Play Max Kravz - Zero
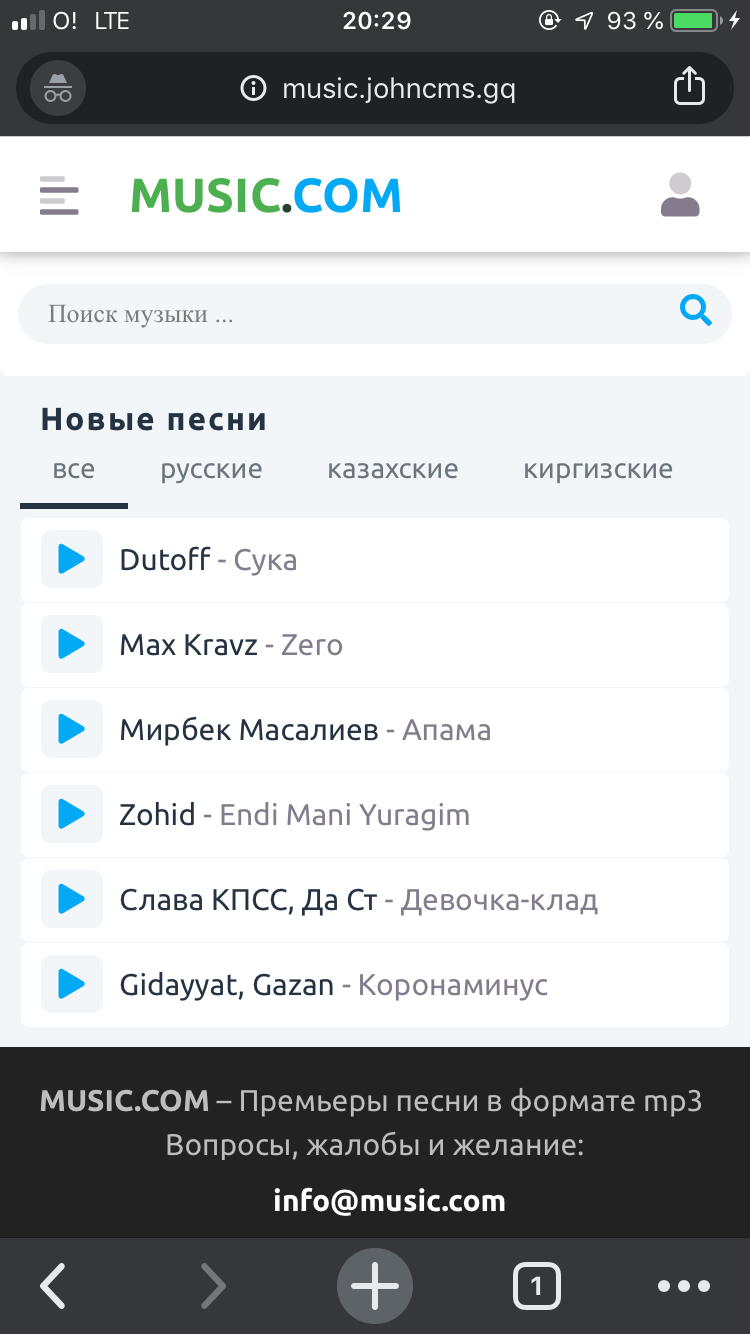 pyautogui.click(x=71, y=645)
